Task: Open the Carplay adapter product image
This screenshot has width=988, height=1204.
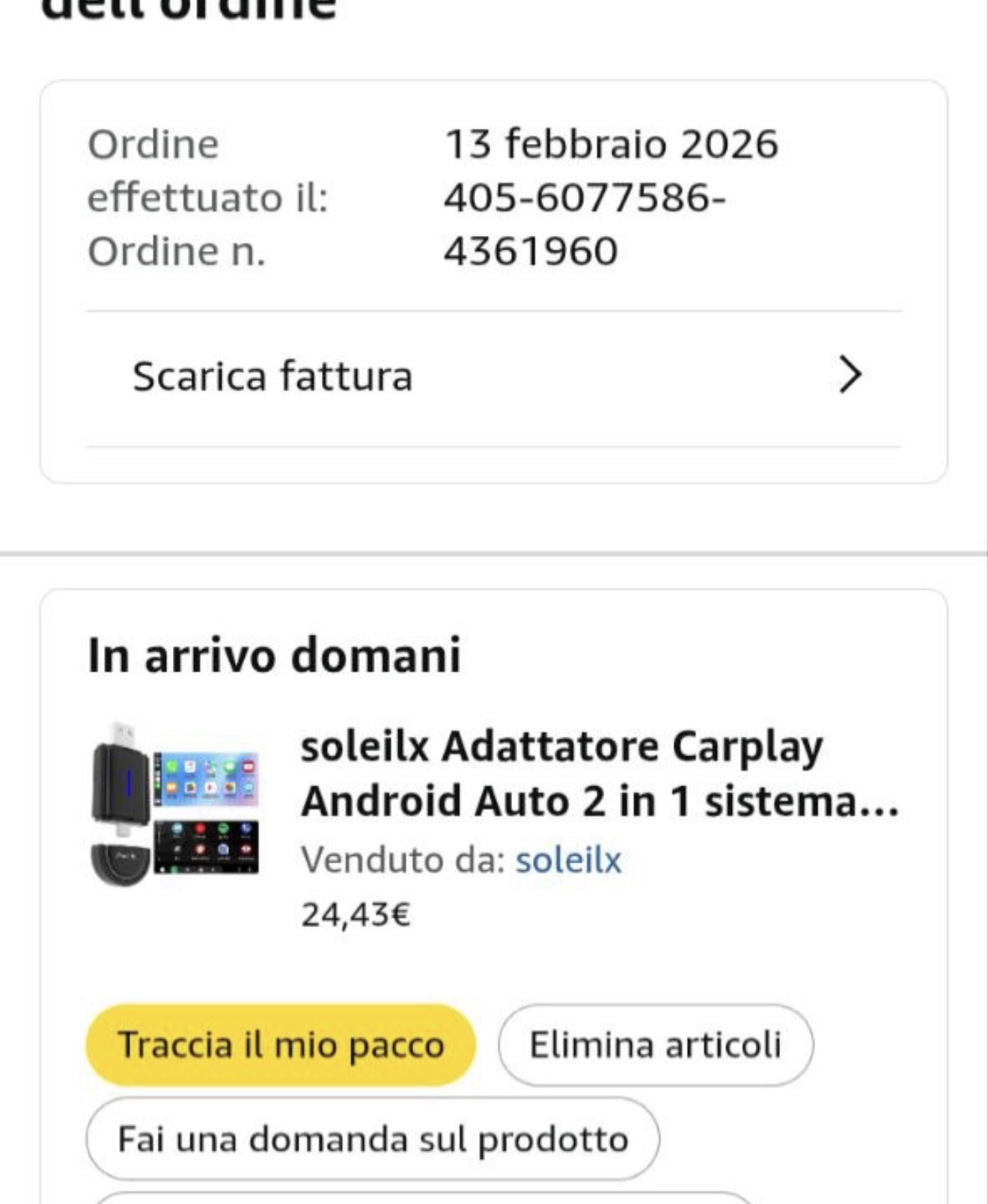Action: [x=176, y=805]
